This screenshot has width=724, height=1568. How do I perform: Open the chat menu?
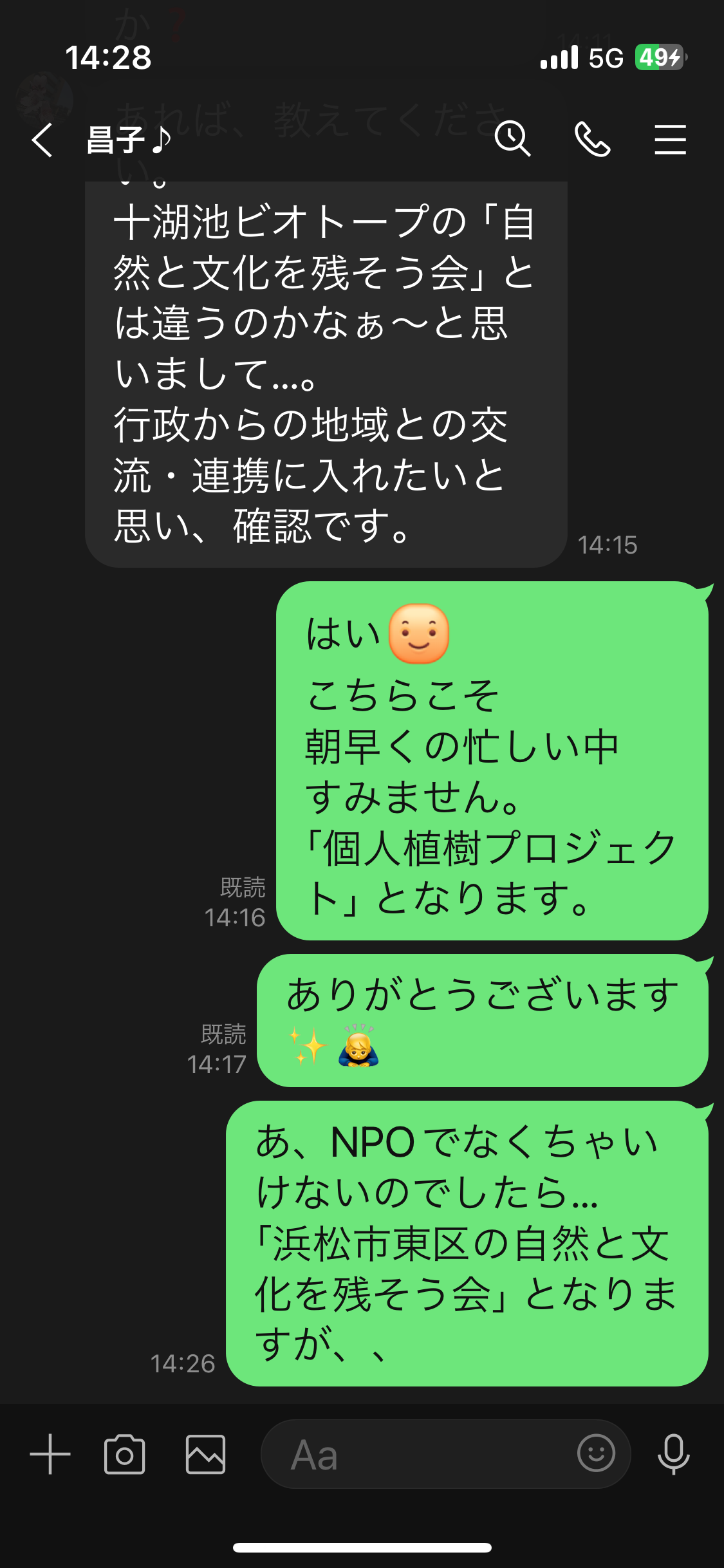(670, 140)
